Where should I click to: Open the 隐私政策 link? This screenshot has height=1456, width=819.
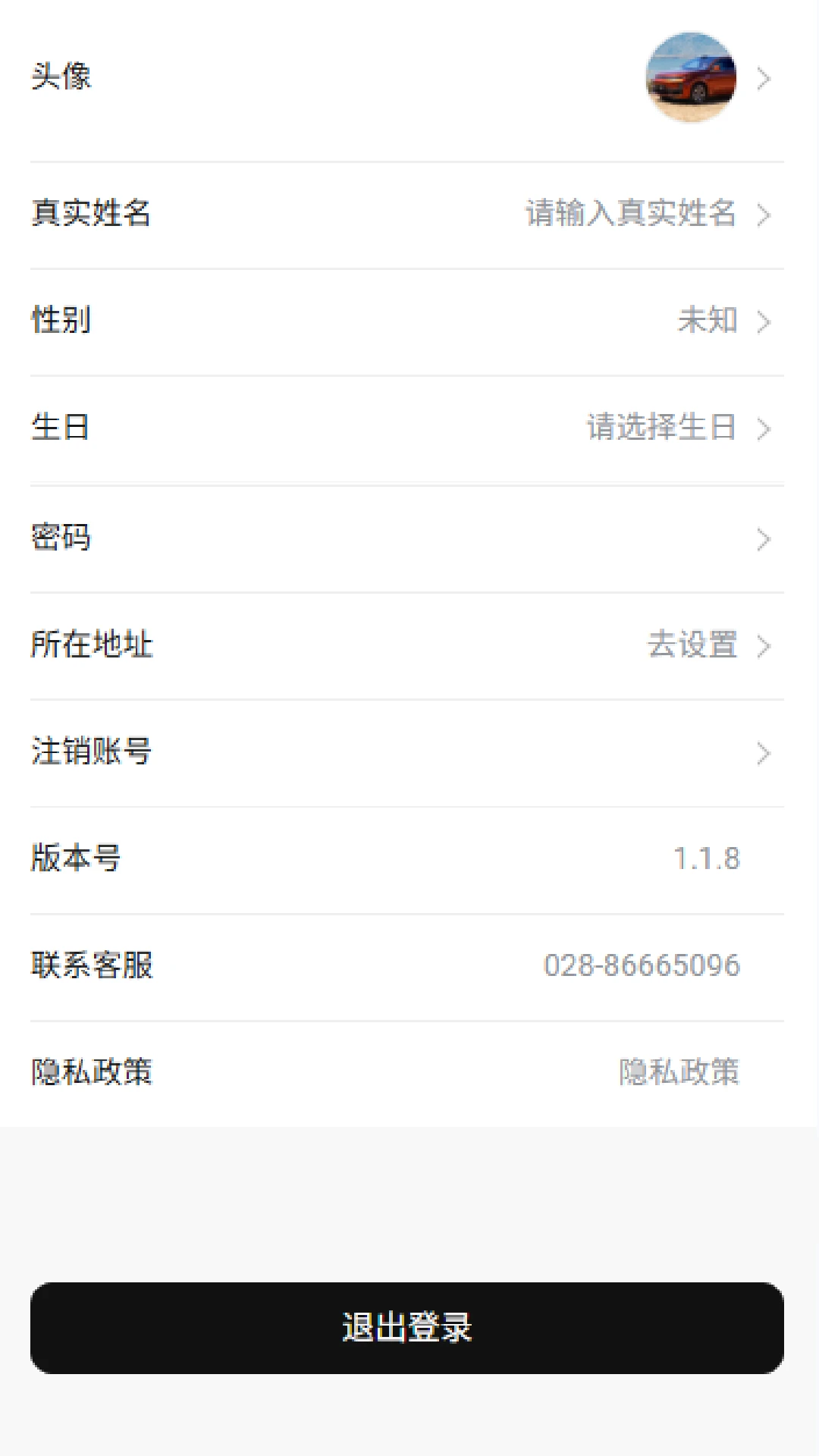(x=679, y=1072)
